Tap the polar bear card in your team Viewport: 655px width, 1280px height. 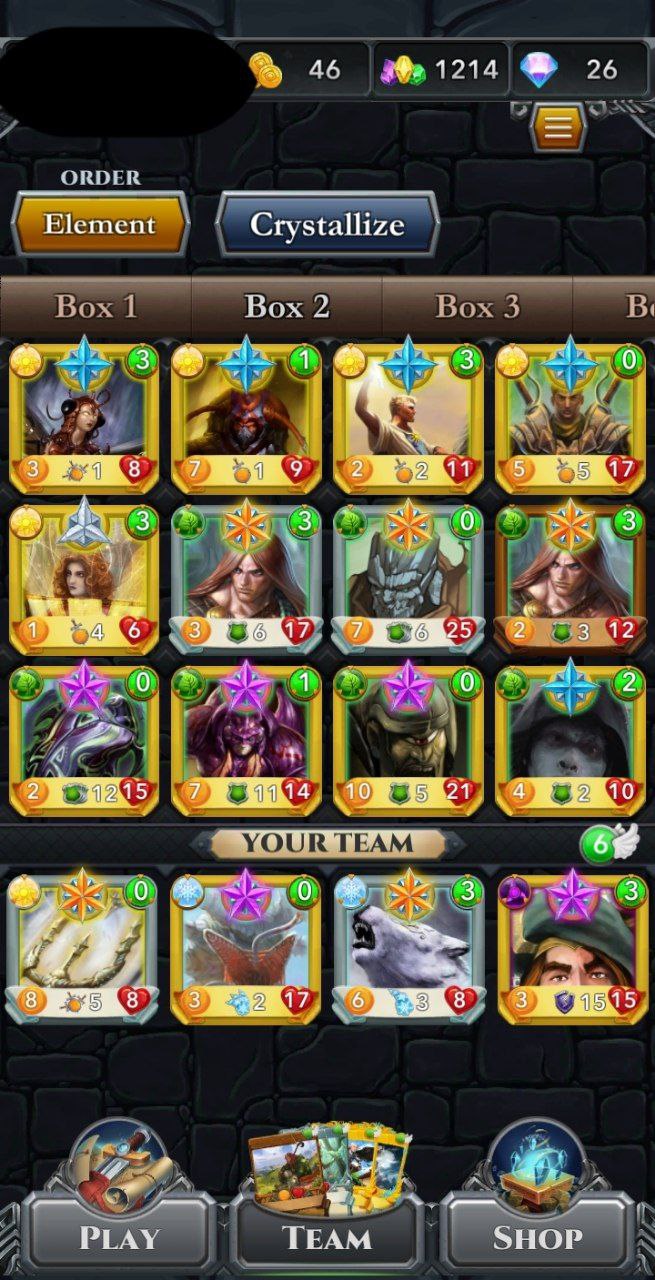pos(408,949)
